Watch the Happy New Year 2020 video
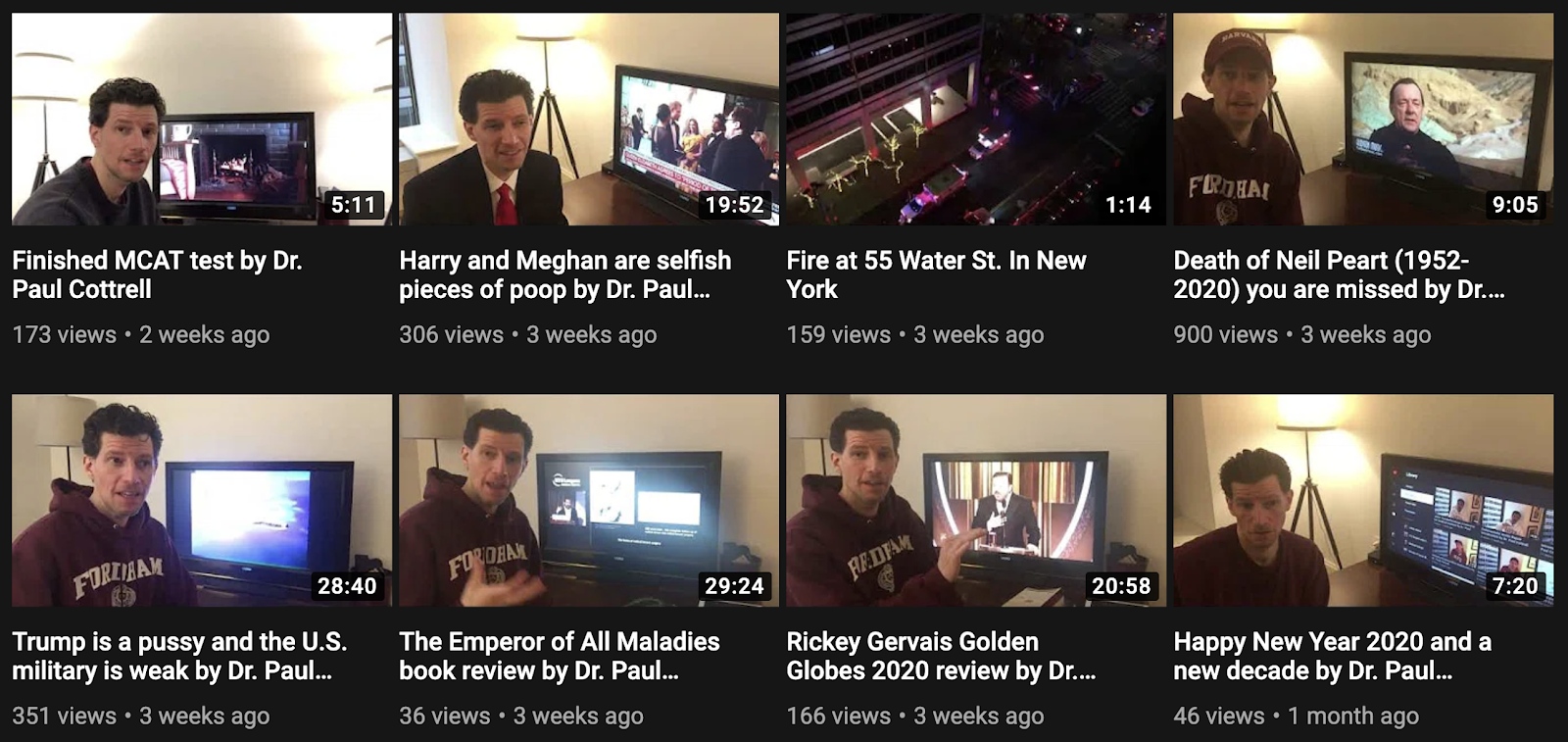The height and width of the screenshot is (742, 1568). pos(1362,500)
